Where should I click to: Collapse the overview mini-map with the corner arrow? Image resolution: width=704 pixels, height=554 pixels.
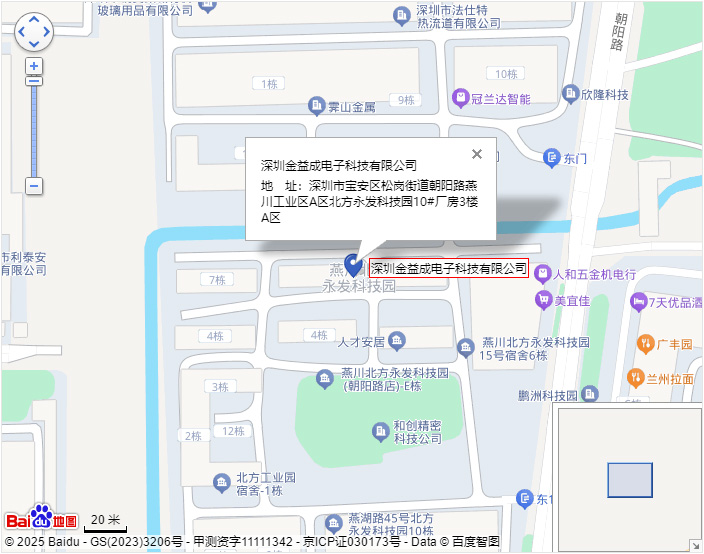click(x=695, y=545)
